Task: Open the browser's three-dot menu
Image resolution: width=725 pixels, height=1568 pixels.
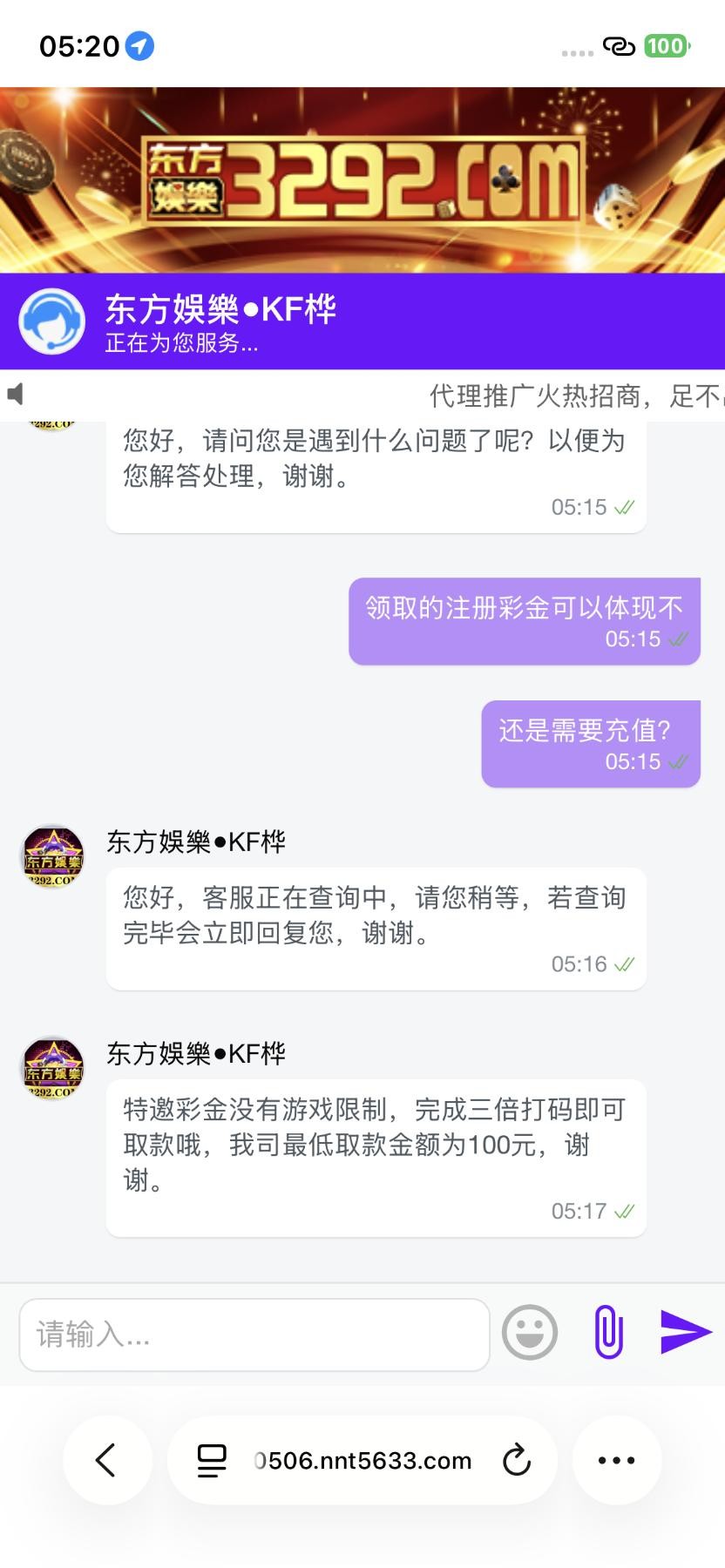Action: coord(616,1460)
